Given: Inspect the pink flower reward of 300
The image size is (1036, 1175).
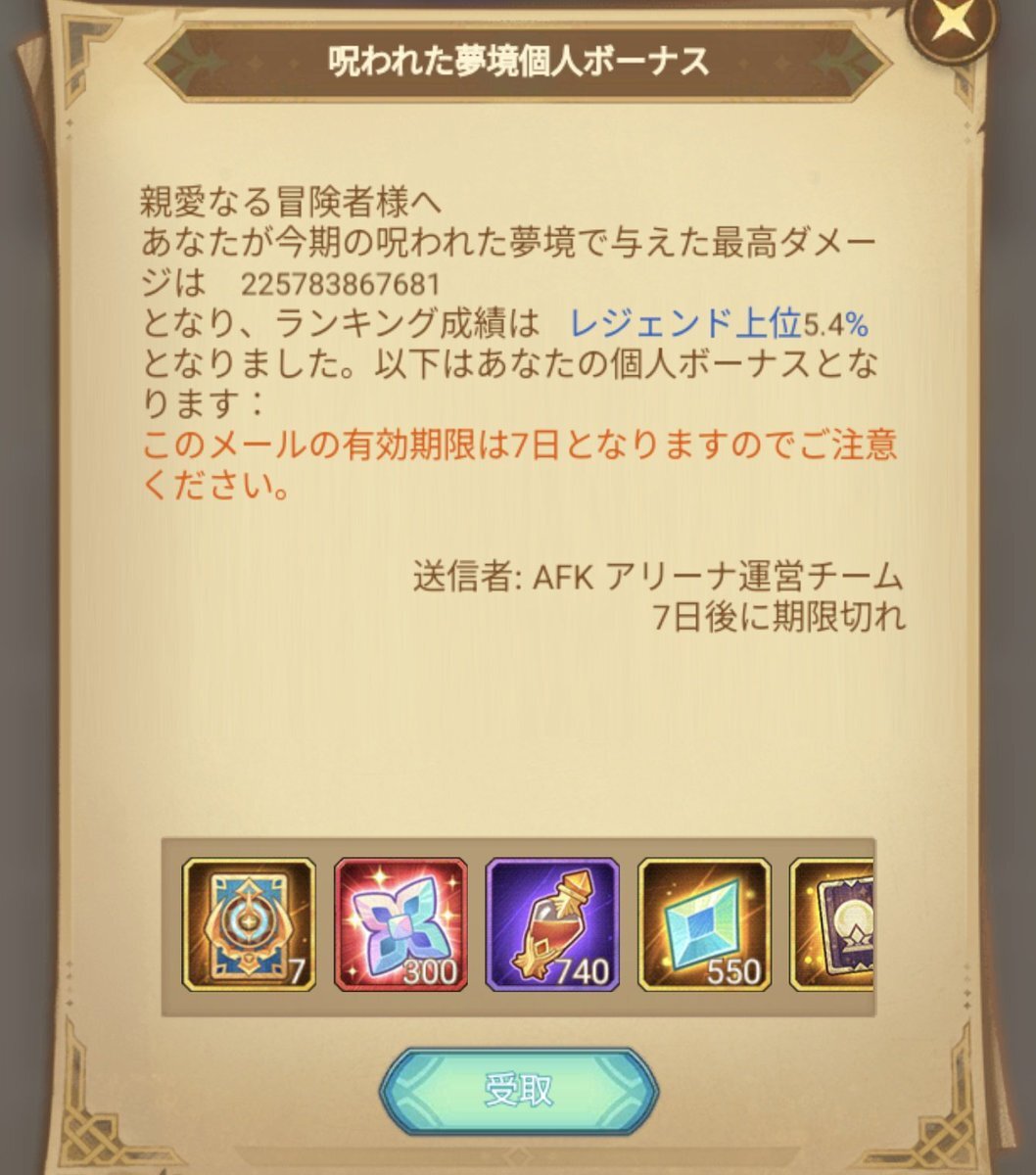Looking at the screenshot, I should [x=400, y=924].
